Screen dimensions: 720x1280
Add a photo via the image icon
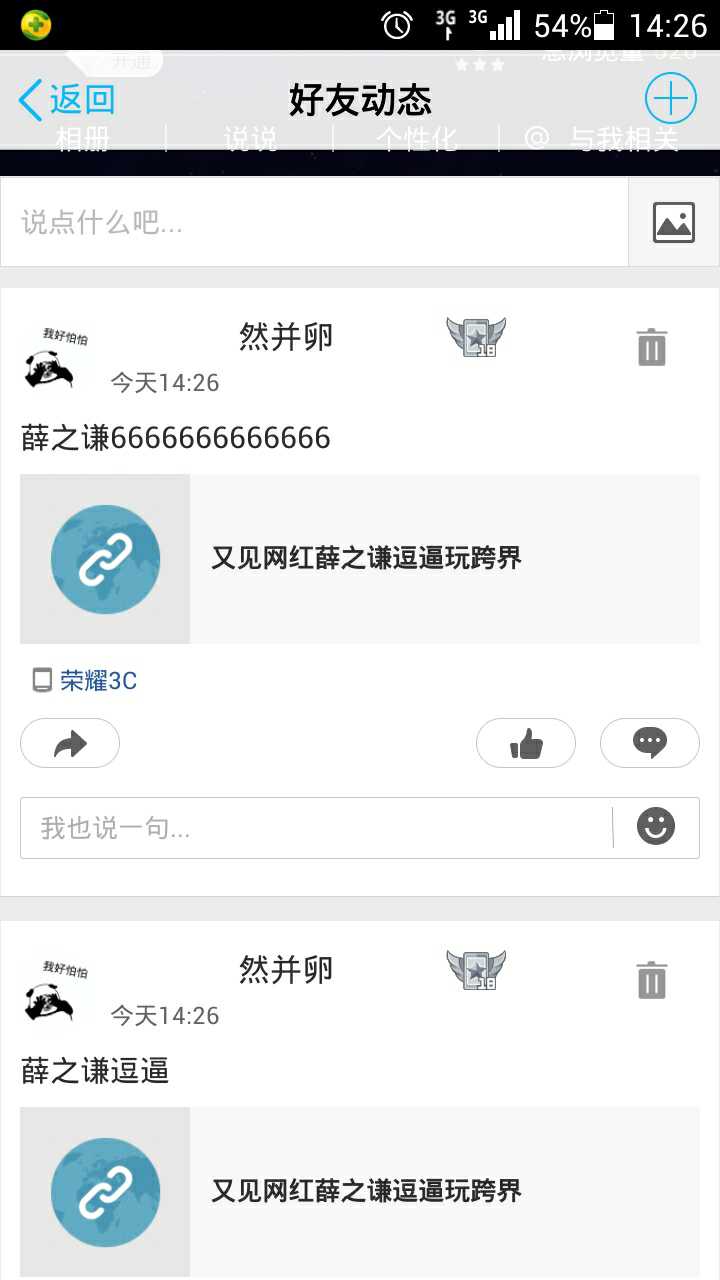tap(674, 222)
